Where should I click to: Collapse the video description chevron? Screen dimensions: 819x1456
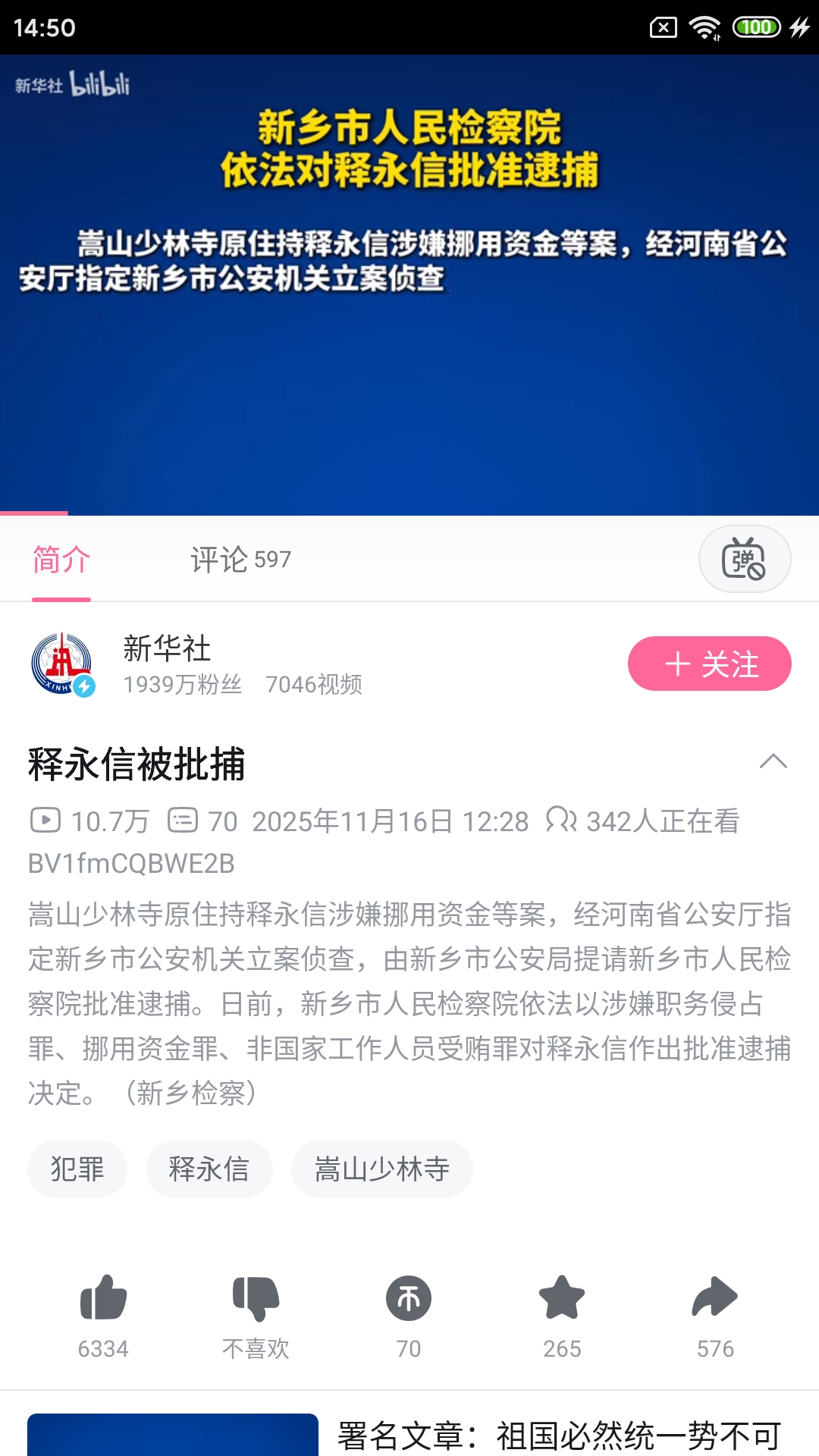pyautogui.click(x=773, y=761)
